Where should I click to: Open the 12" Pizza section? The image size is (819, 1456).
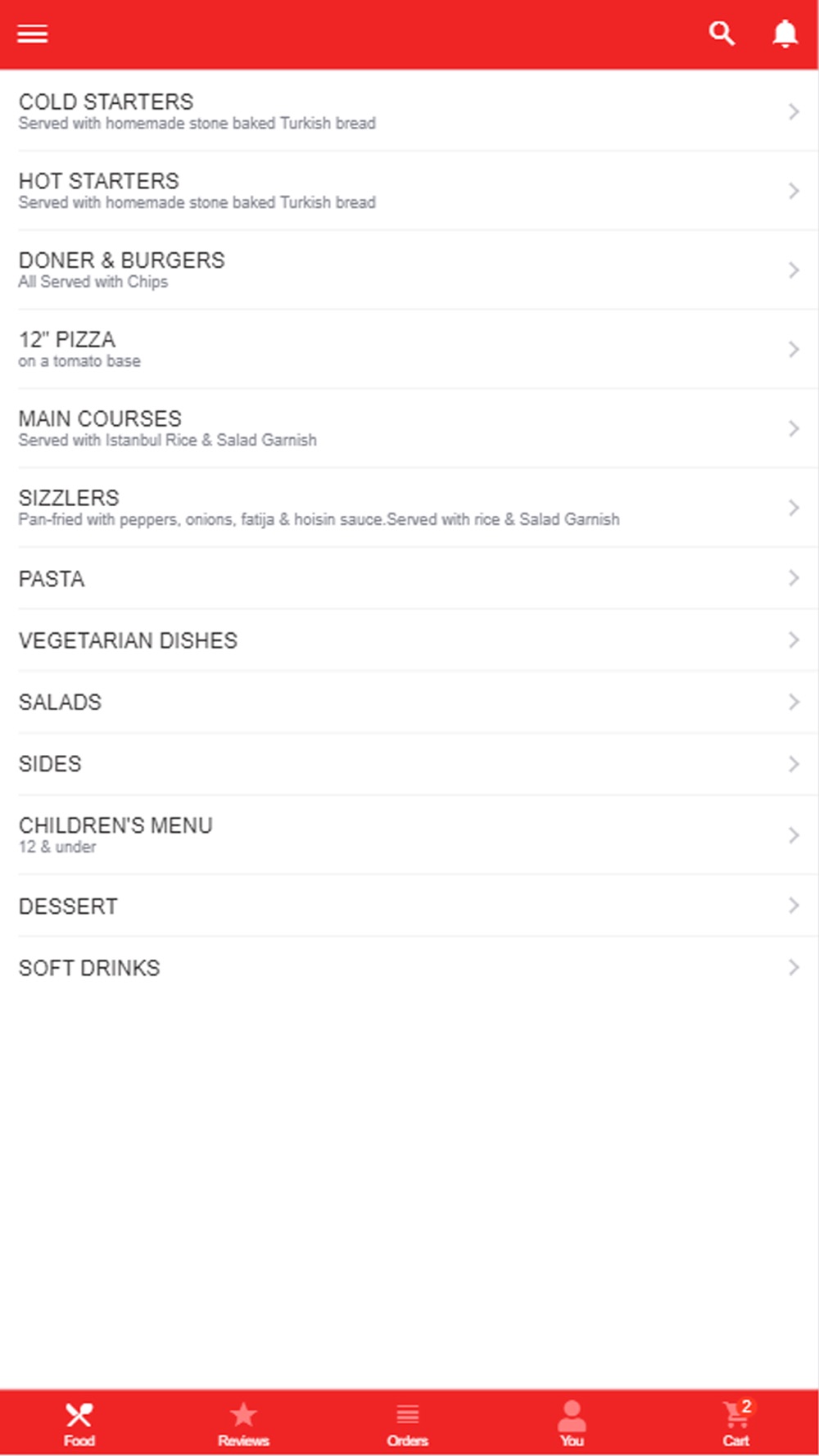[x=409, y=350]
